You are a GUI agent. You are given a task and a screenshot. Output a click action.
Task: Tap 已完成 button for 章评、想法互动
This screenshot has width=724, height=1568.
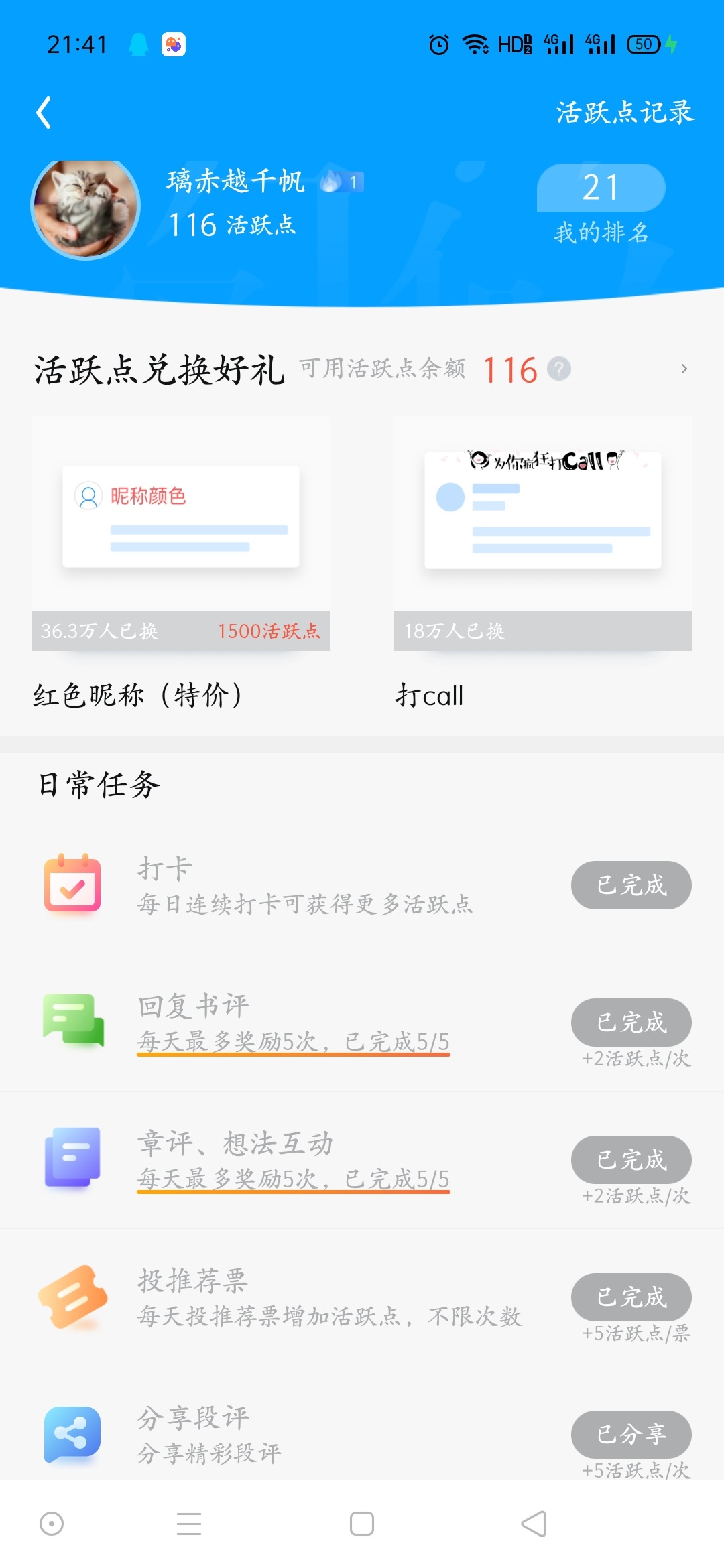pos(631,1159)
